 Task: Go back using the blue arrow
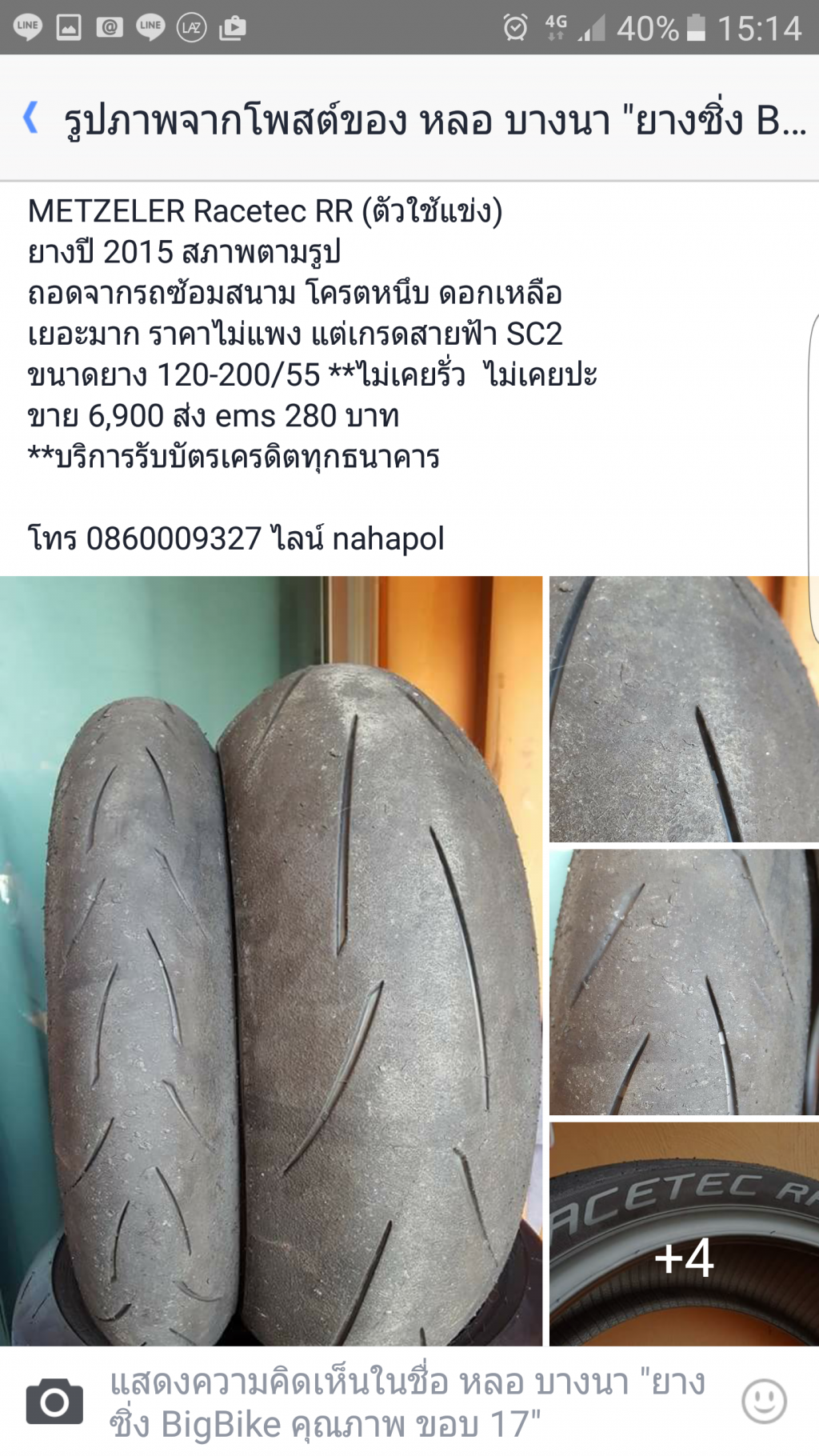tap(30, 118)
